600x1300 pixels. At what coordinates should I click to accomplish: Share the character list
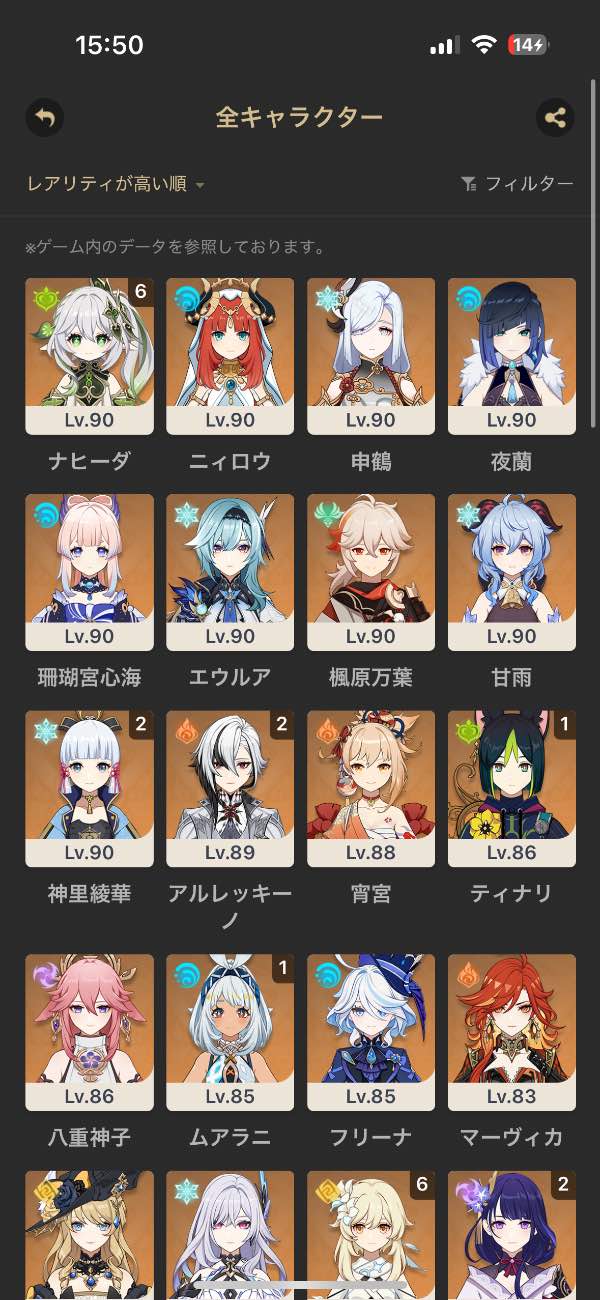point(555,118)
